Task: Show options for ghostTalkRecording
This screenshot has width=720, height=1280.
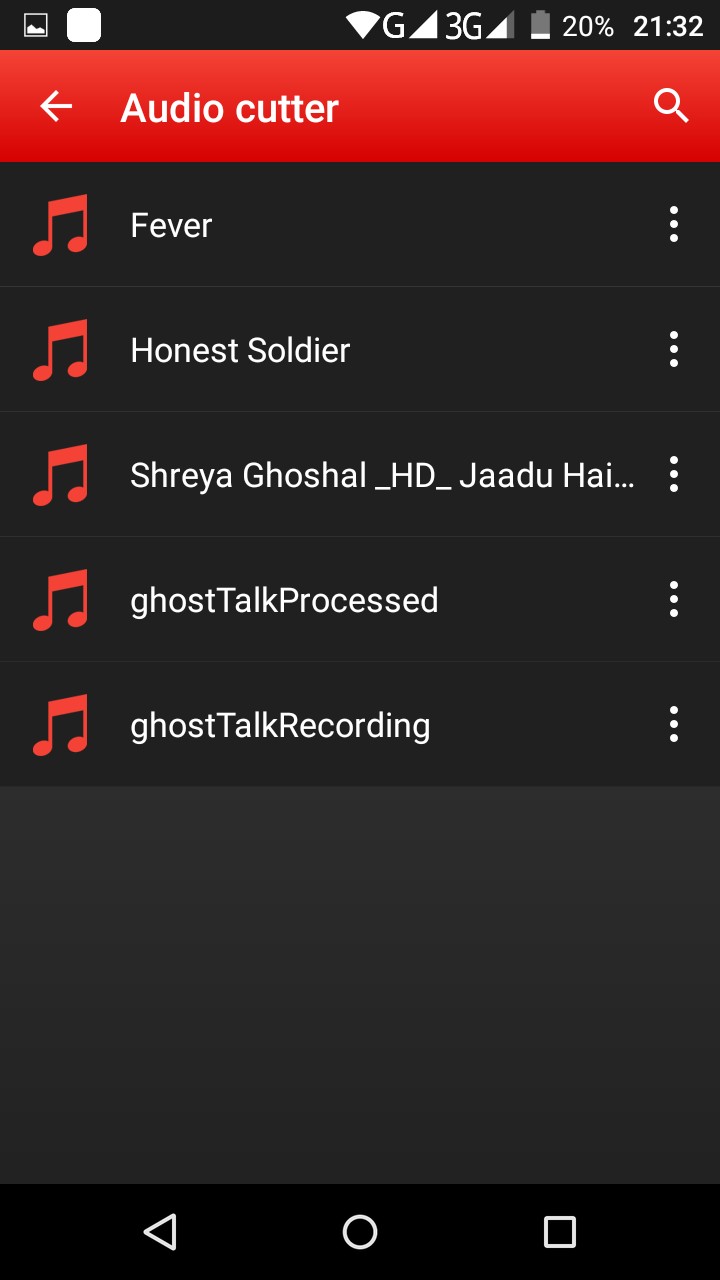Action: (x=674, y=725)
